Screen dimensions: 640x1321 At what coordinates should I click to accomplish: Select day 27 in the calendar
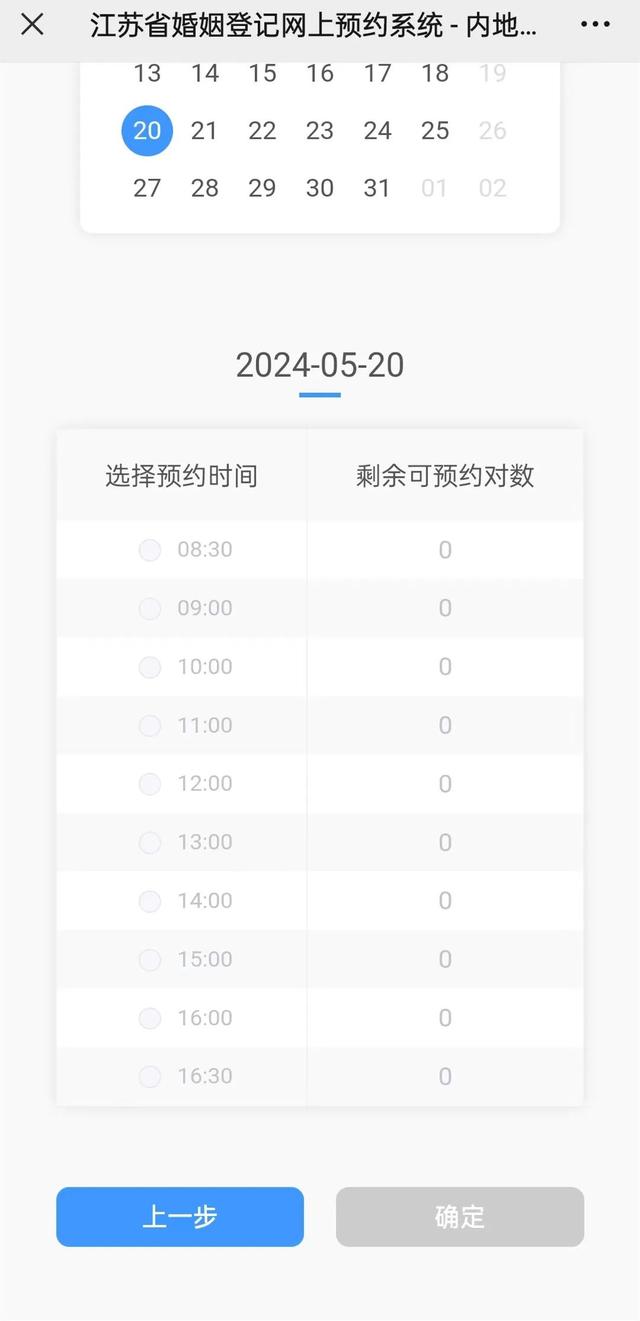[x=147, y=188]
